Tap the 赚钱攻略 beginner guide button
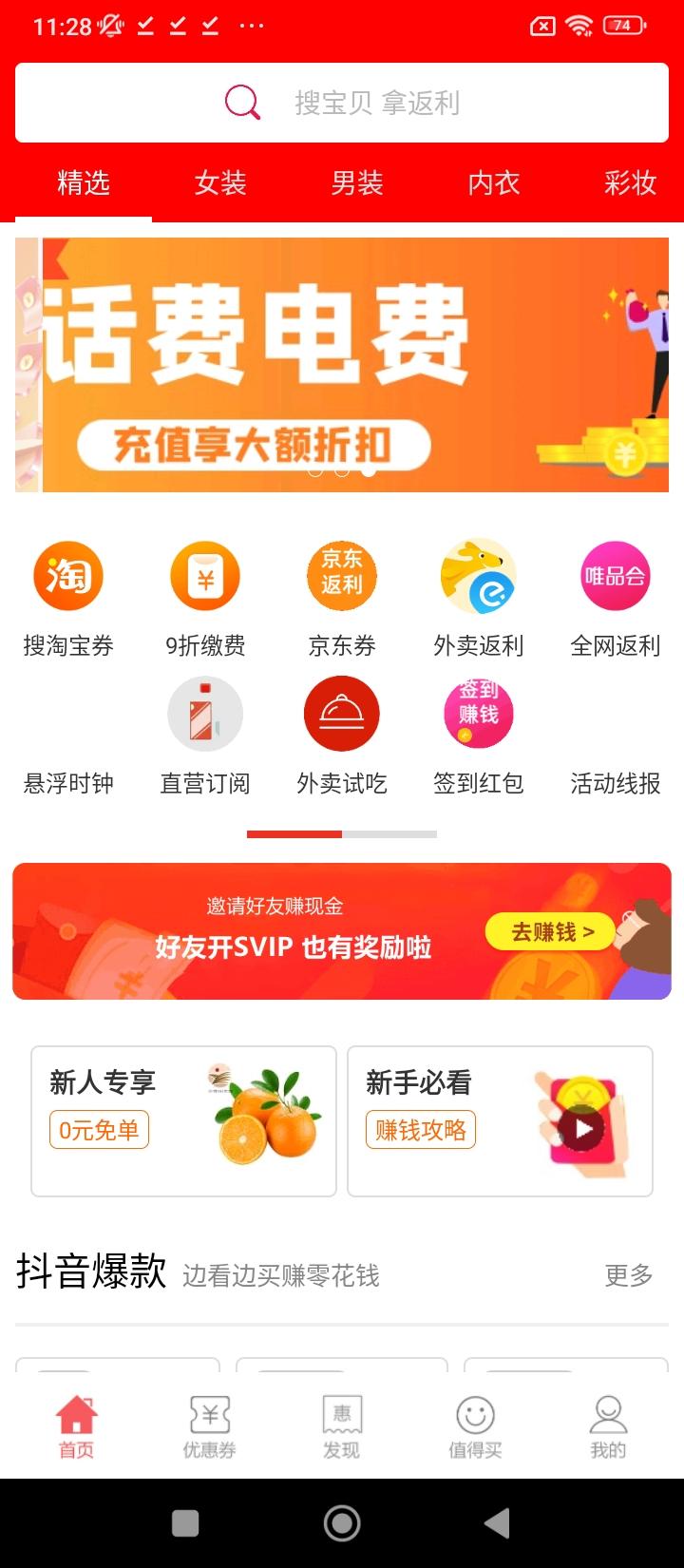684x1568 pixels. pos(420,1130)
